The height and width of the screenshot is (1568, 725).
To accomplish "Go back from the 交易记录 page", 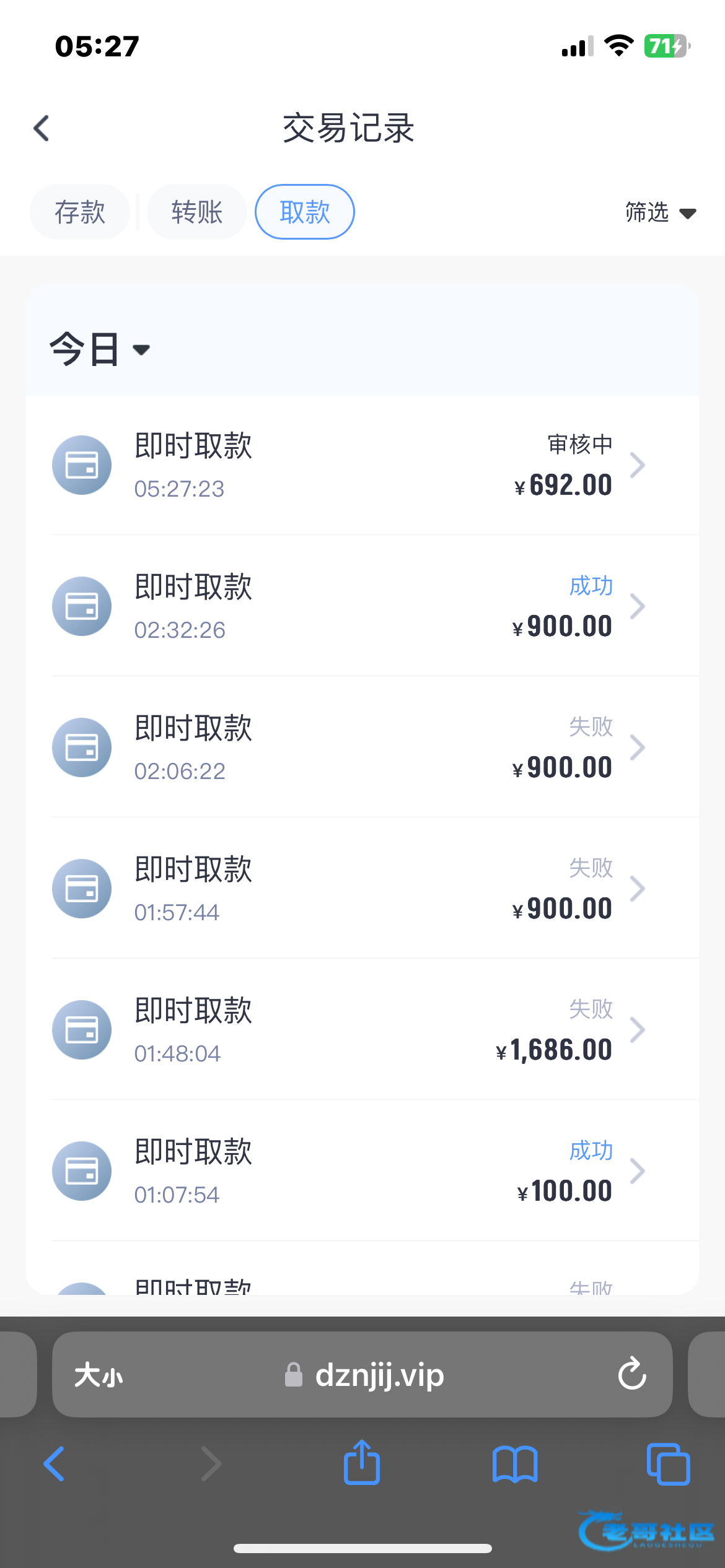I will (42, 128).
